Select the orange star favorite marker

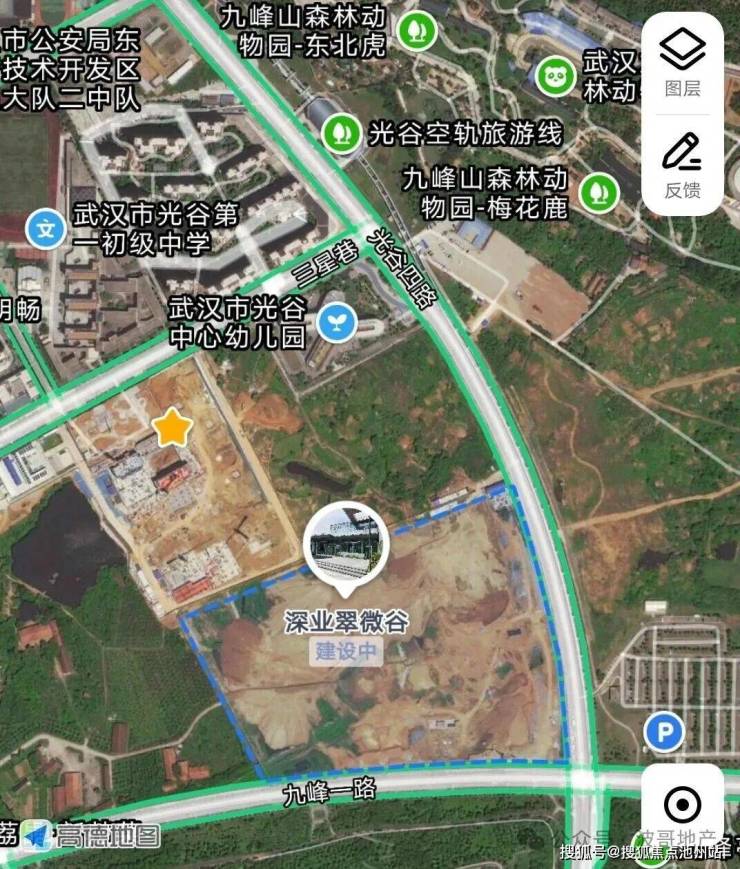click(x=173, y=428)
